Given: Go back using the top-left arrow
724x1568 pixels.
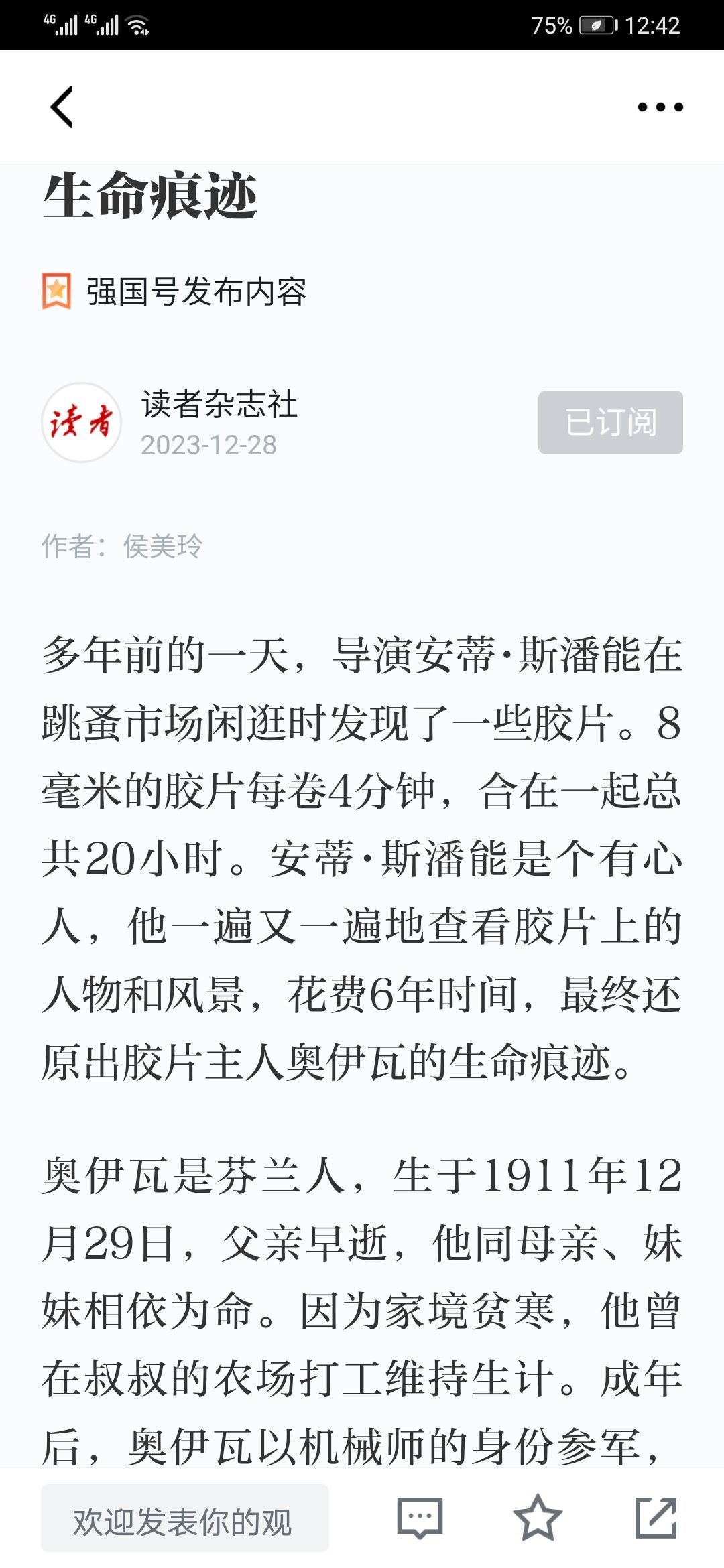Looking at the screenshot, I should click(62, 107).
